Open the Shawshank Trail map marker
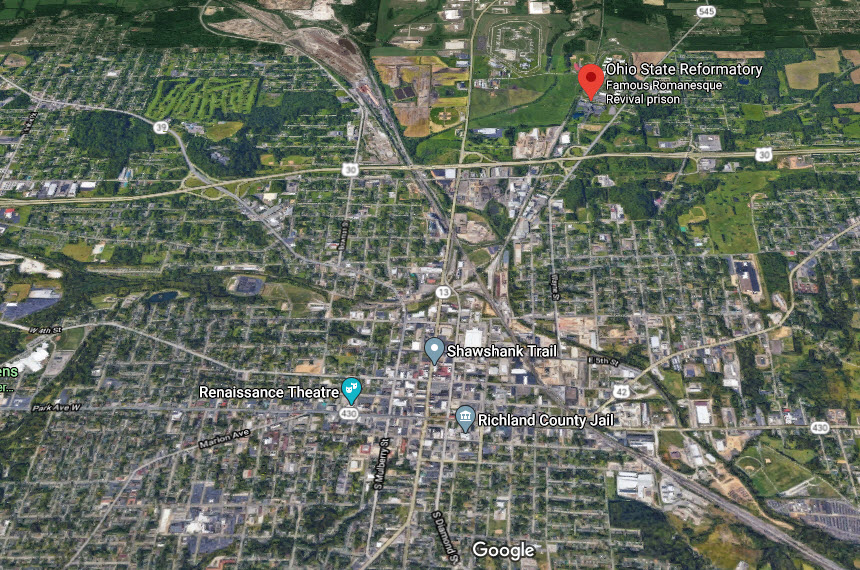Viewport: 860px width, 570px height. point(434,349)
